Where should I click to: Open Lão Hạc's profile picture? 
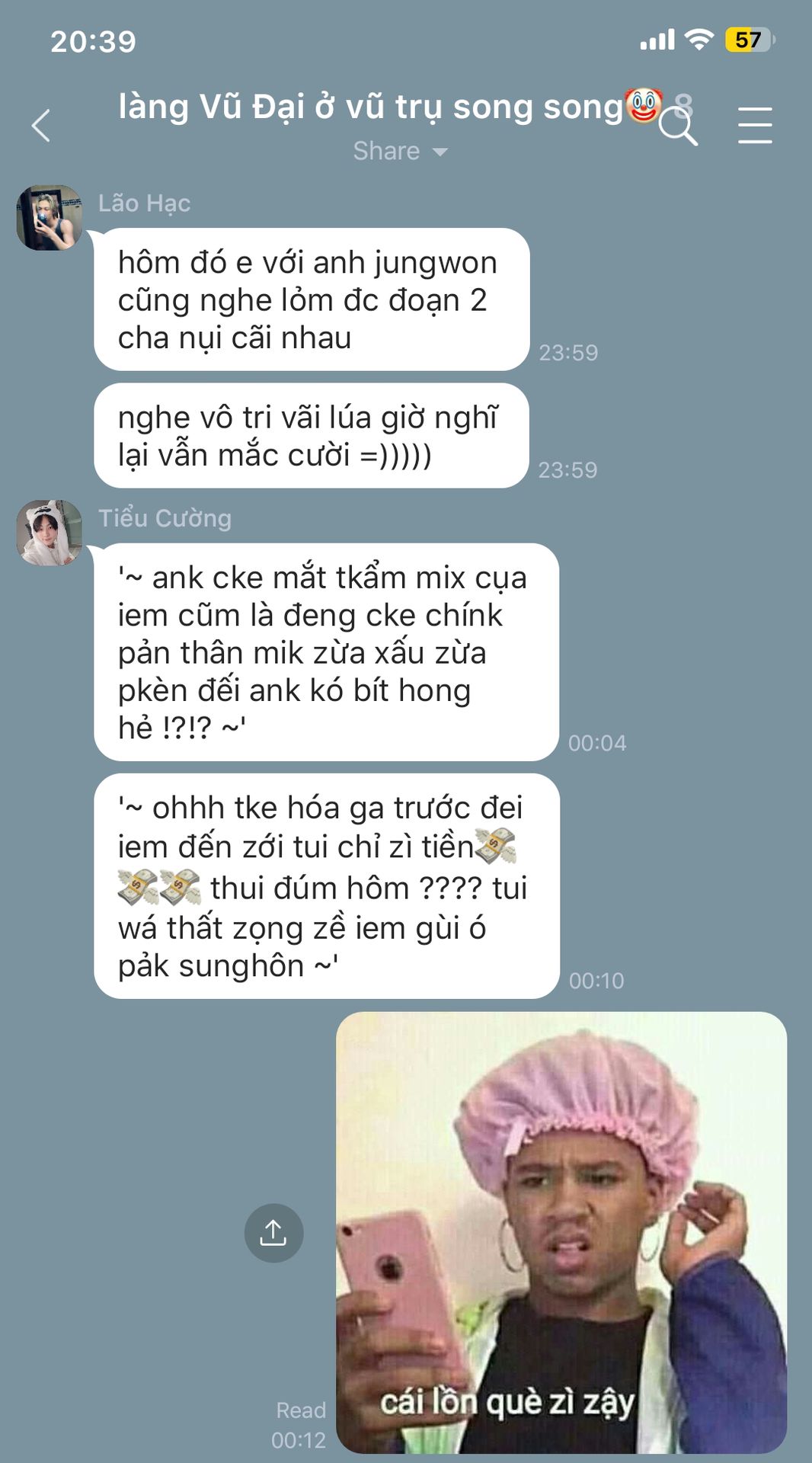click(50, 218)
